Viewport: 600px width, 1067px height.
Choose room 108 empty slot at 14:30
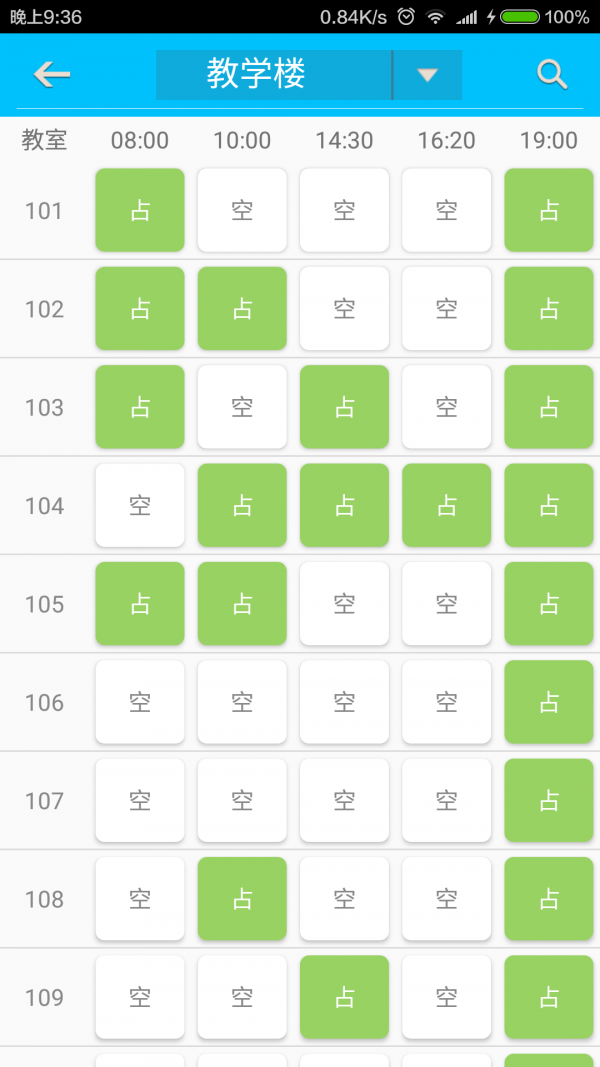click(344, 898)
